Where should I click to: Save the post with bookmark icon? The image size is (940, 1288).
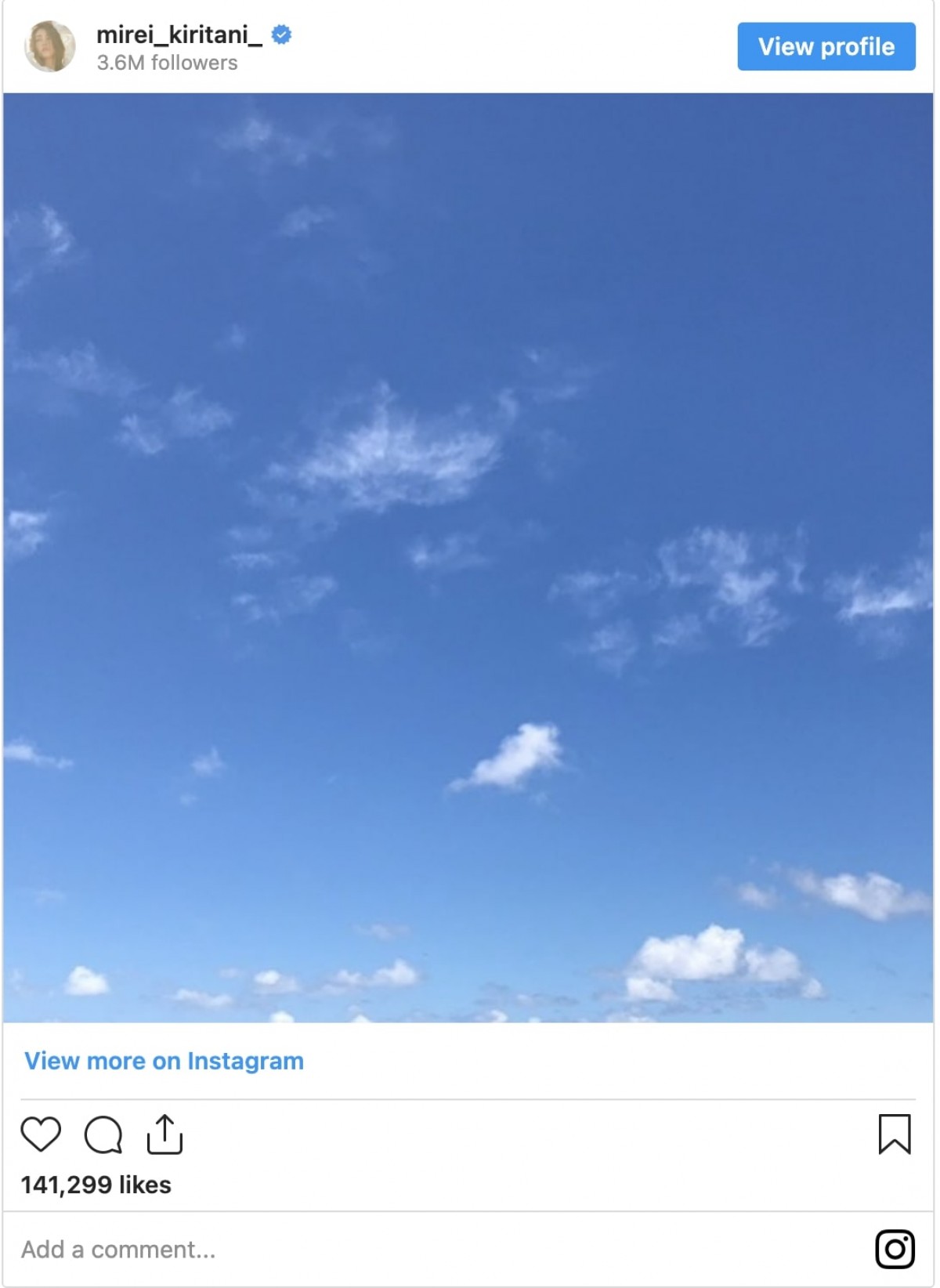(894, 1134)
